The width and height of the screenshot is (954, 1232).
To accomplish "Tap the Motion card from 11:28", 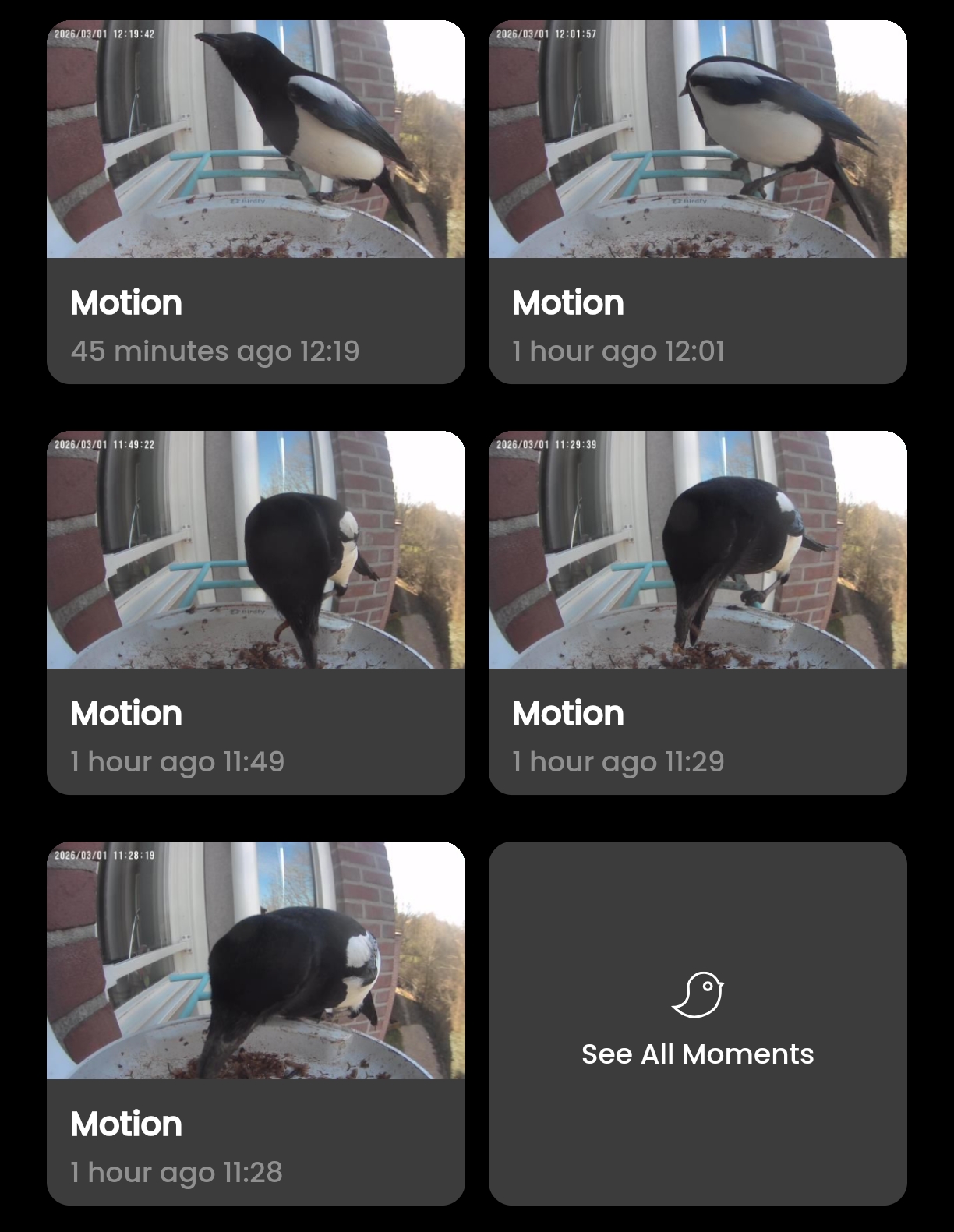I will click(x=256, y=1023).
